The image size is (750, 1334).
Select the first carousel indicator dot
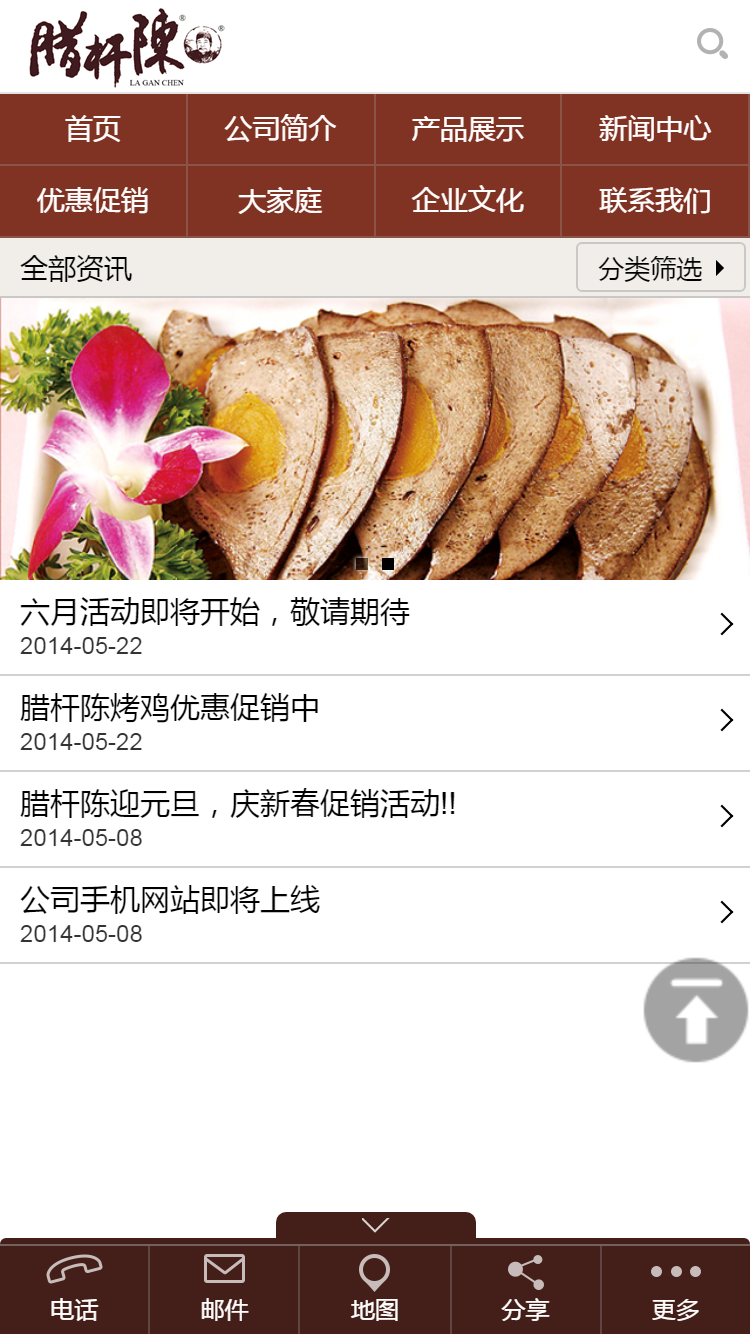361,563
